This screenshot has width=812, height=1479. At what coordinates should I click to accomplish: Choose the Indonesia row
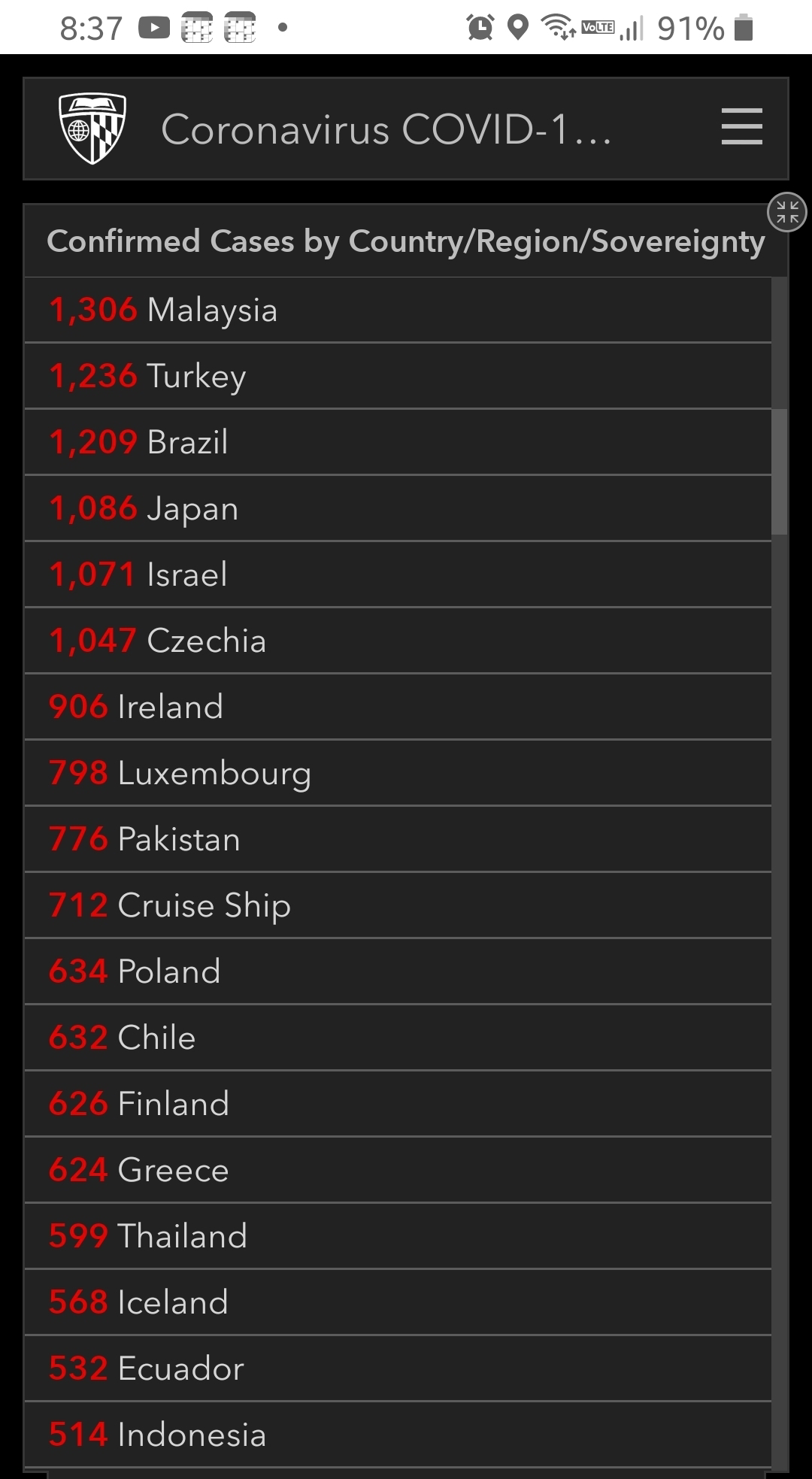[398, 1435]
